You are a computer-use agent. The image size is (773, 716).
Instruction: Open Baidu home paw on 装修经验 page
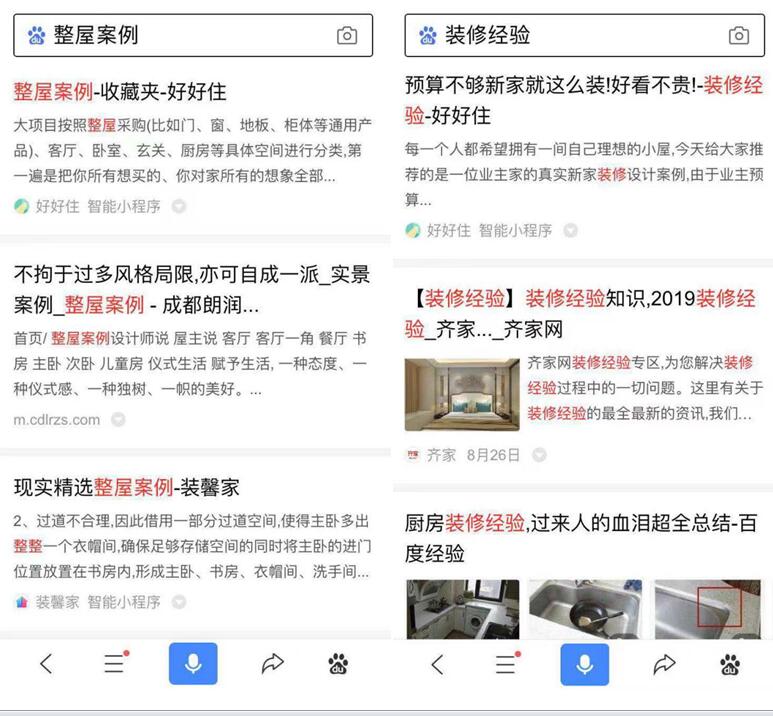[x=730, y=664]
